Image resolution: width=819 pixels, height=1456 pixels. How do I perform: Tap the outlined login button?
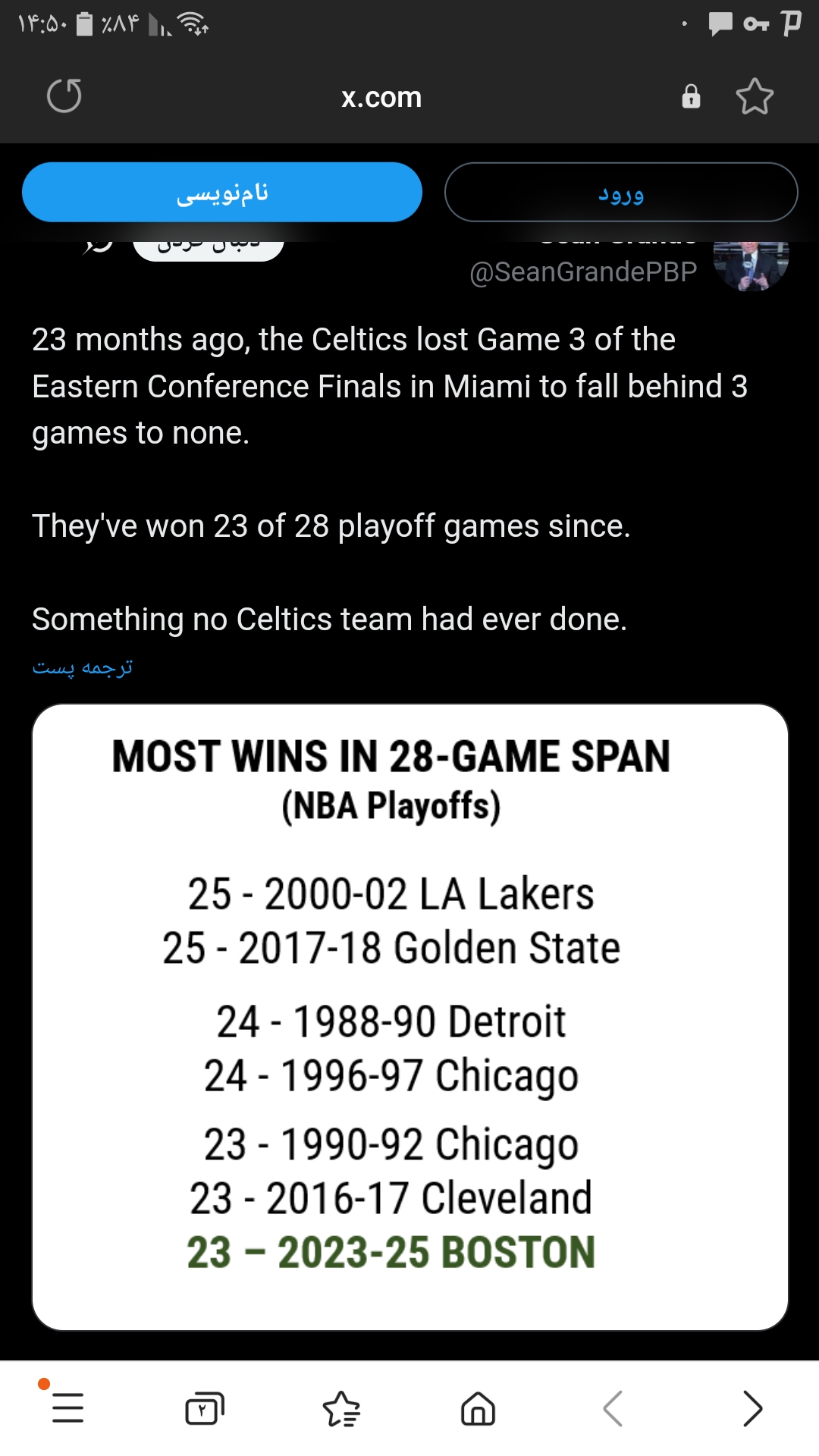[621, 193]
